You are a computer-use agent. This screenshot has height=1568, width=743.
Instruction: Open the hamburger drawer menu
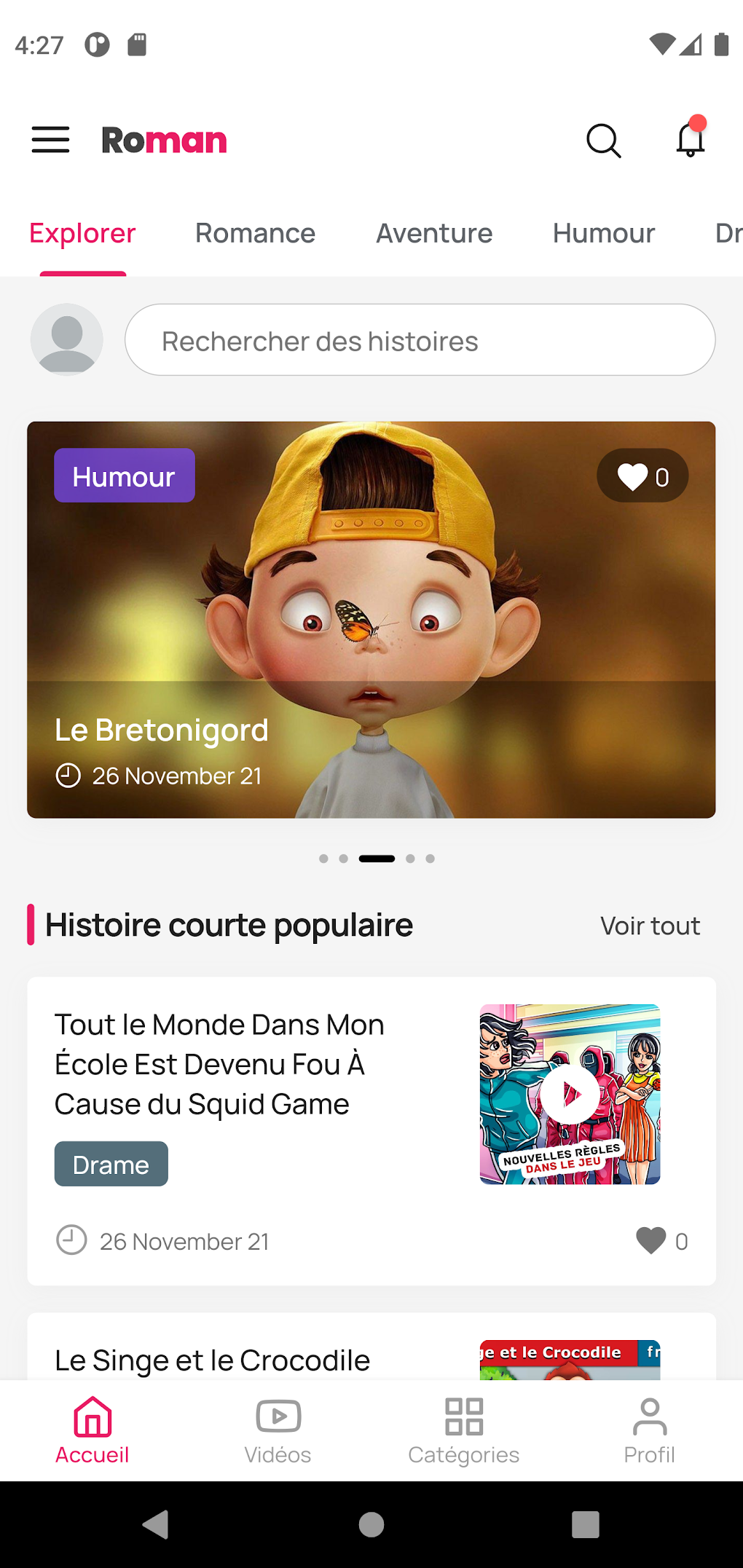[50, 140]
